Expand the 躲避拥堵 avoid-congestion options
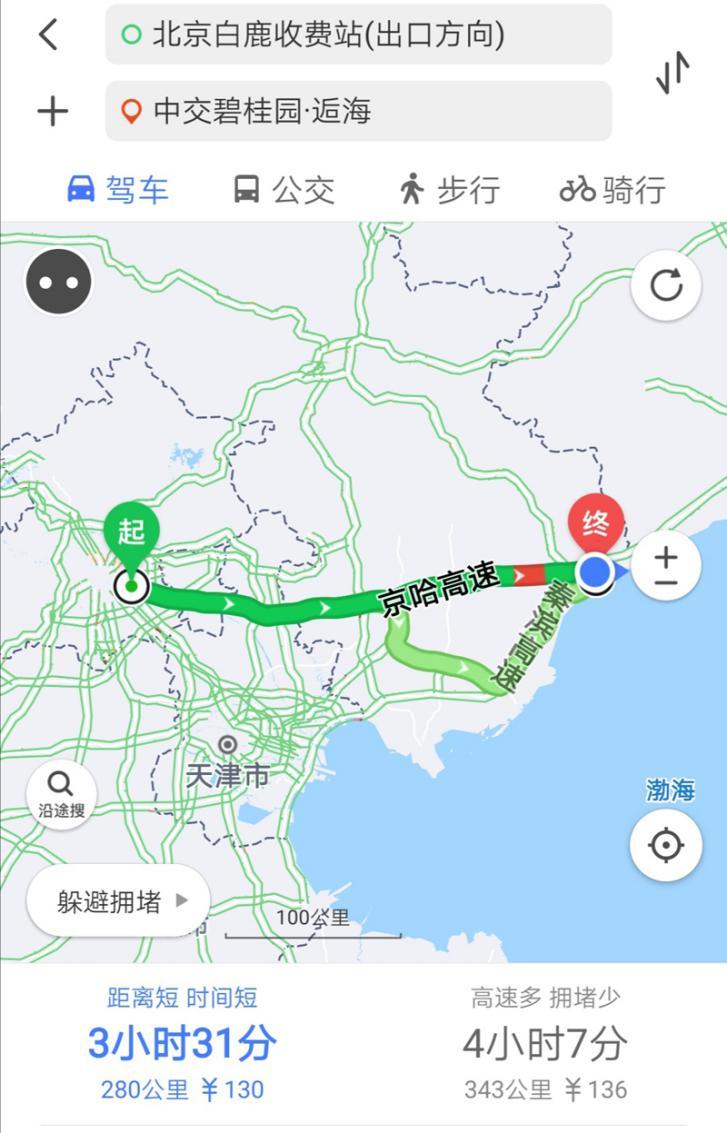Image resolution: width=727 pixels, height=1133 pixels. tap(116, 899)
